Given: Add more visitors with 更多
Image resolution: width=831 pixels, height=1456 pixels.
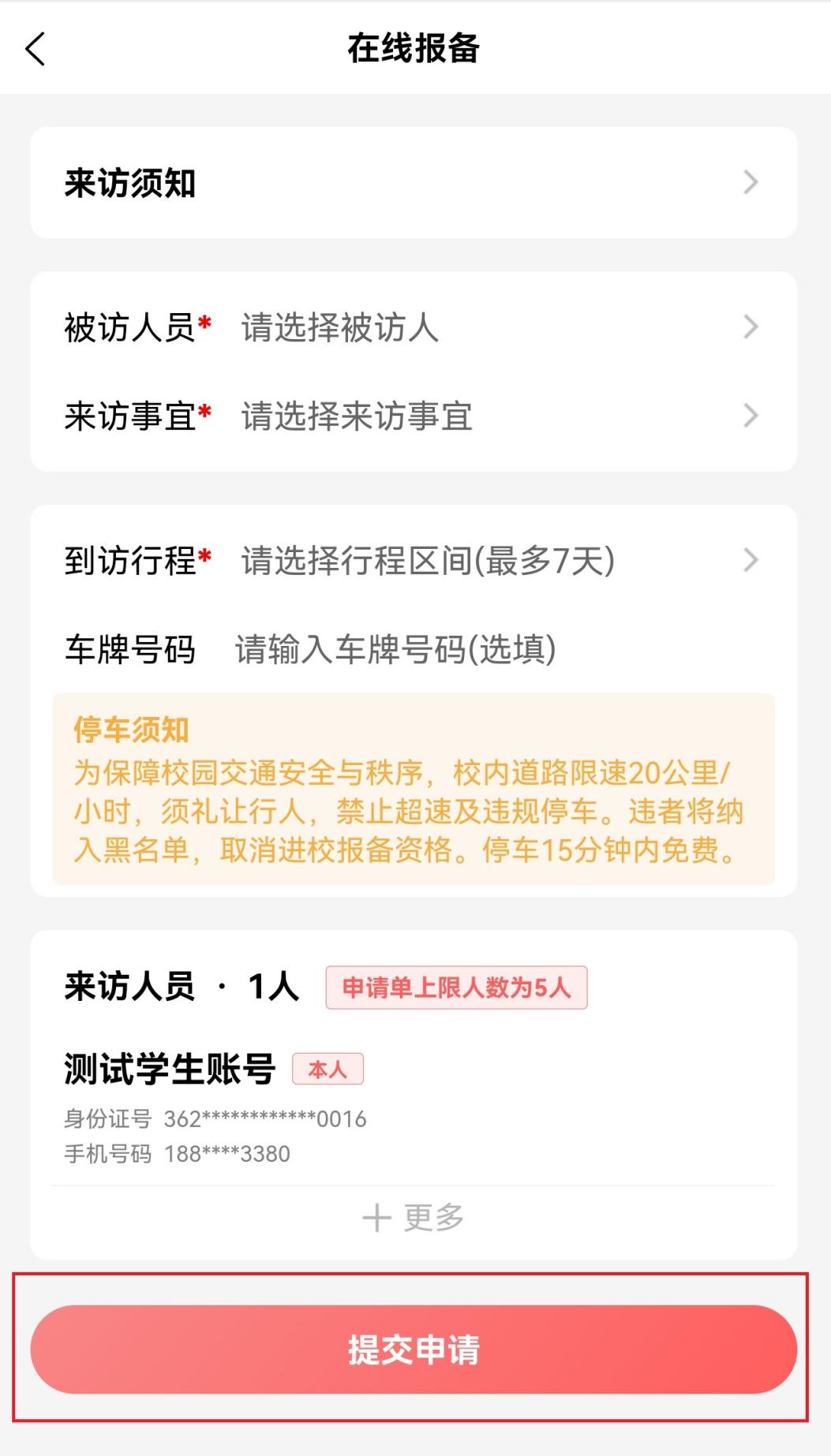Looking at the screenshot, I should 413,1218.
